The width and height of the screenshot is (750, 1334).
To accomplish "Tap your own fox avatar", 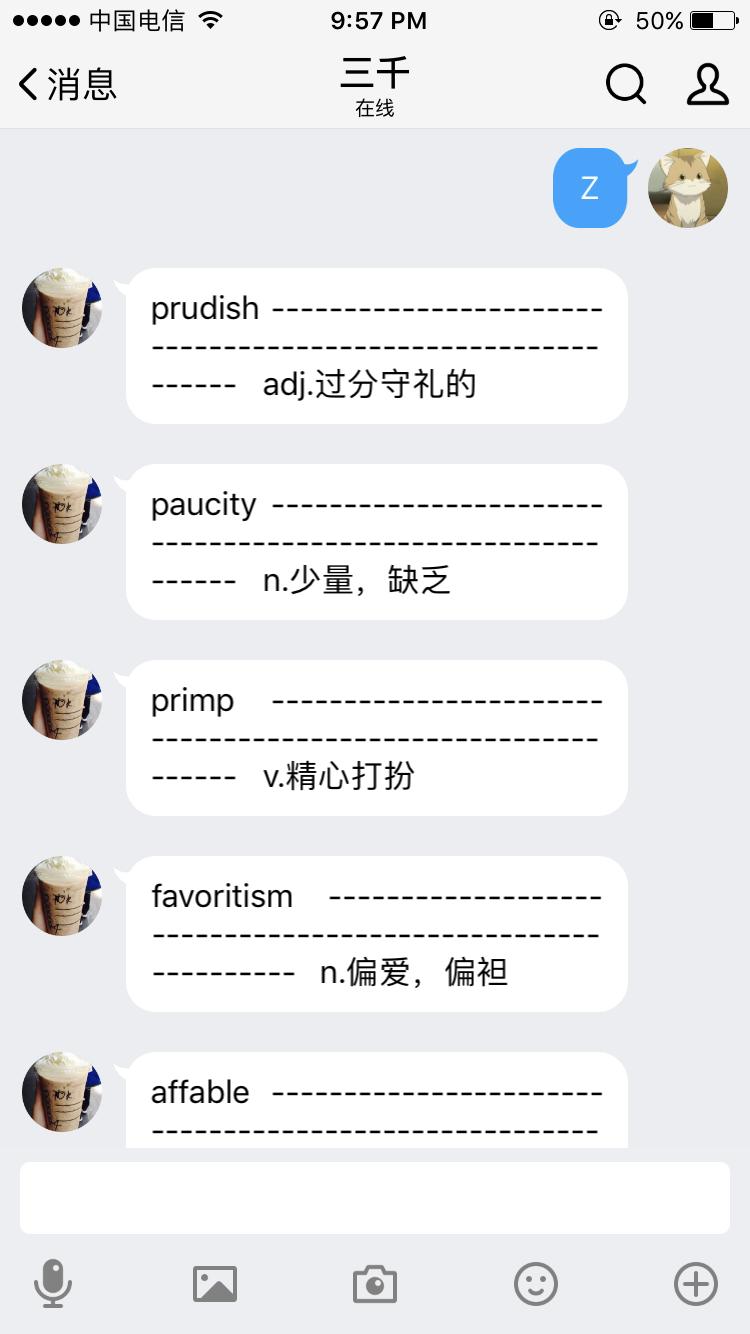I will (x=688, y=188).
